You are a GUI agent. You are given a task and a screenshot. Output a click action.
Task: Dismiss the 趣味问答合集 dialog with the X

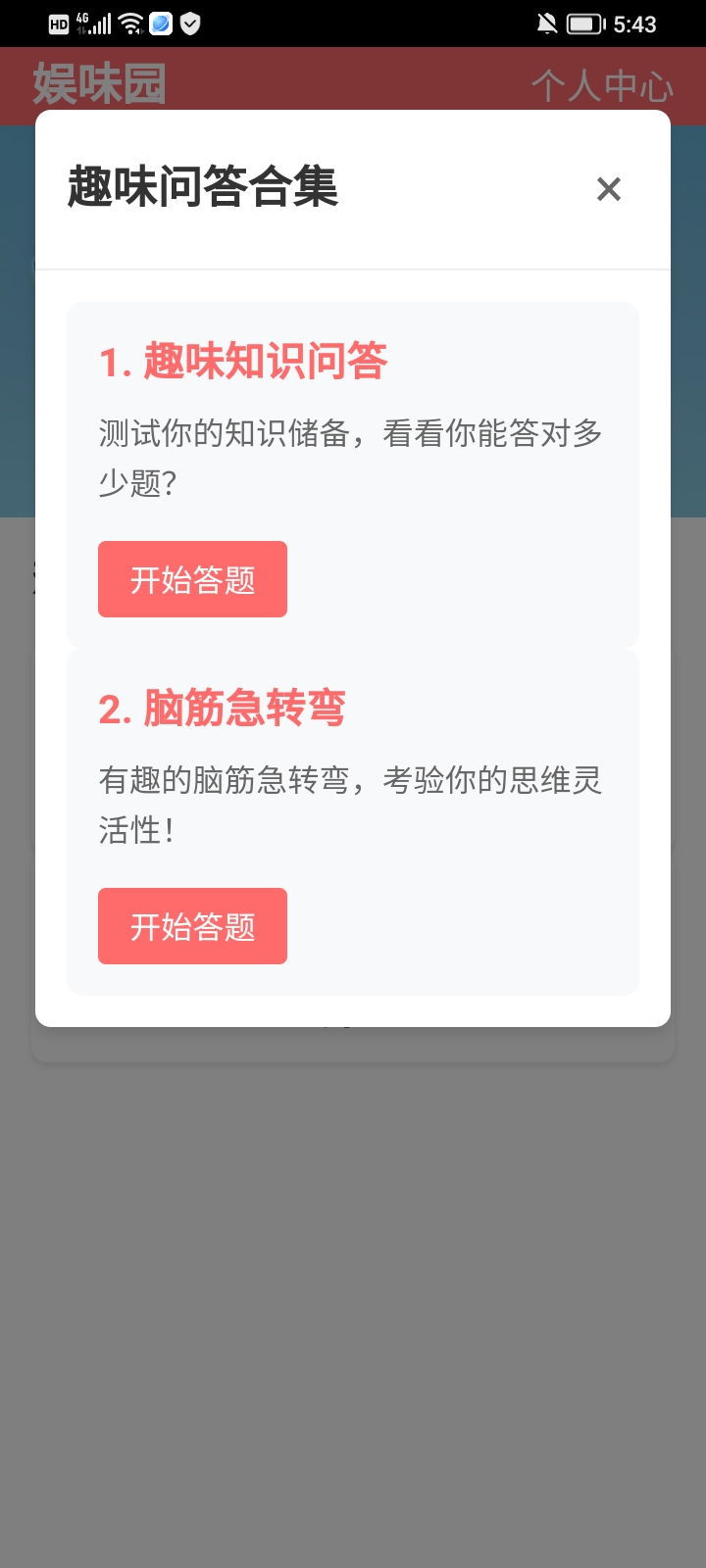(610, 188)
